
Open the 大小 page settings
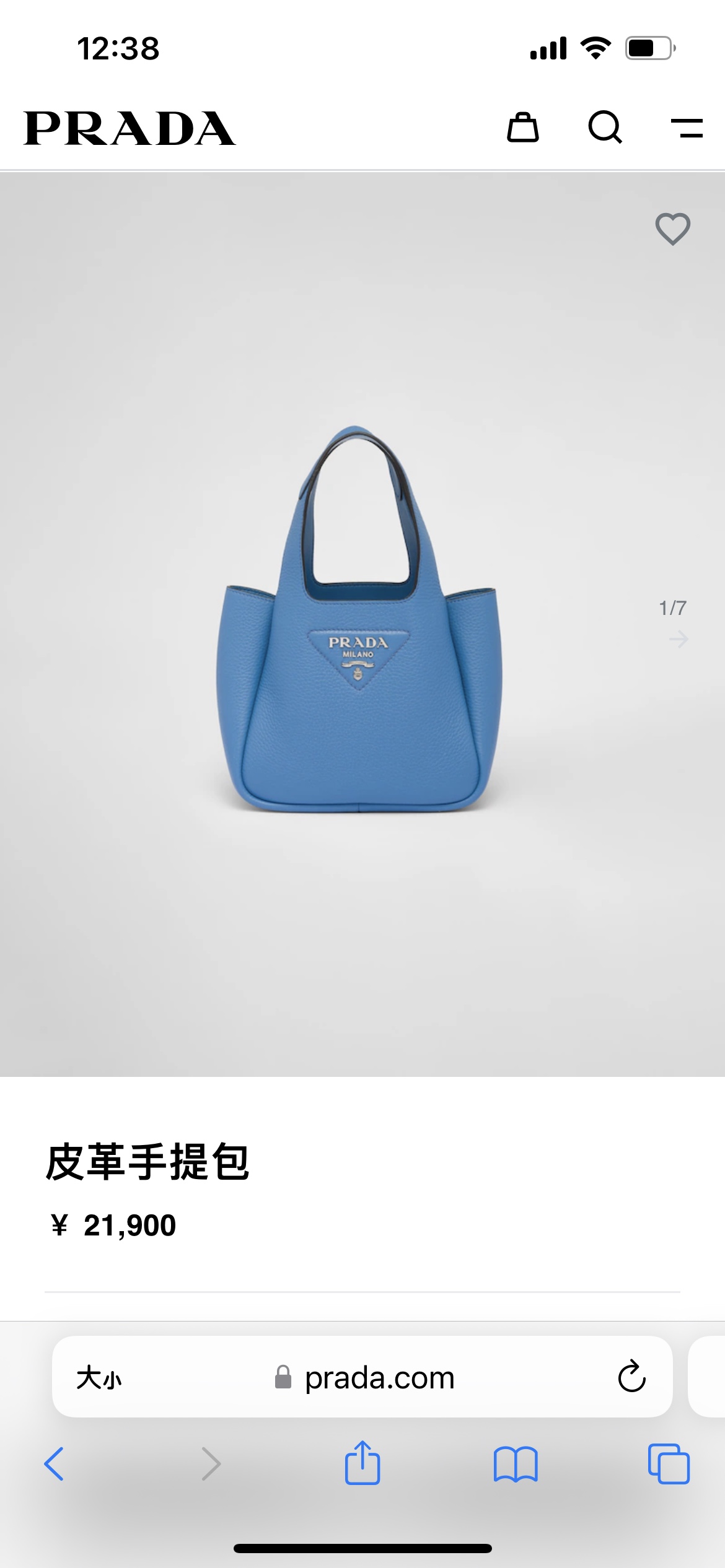(99, 1378)
